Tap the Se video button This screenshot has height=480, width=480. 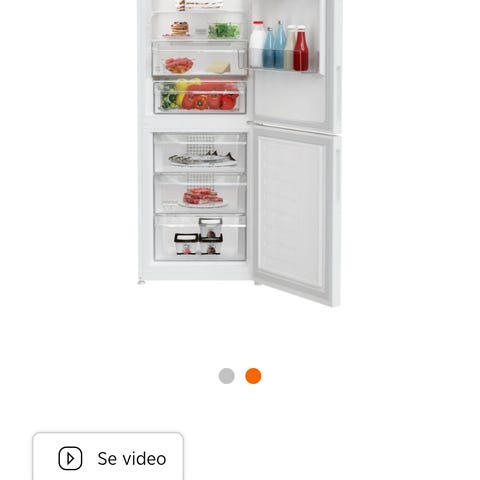click(108, 457)
